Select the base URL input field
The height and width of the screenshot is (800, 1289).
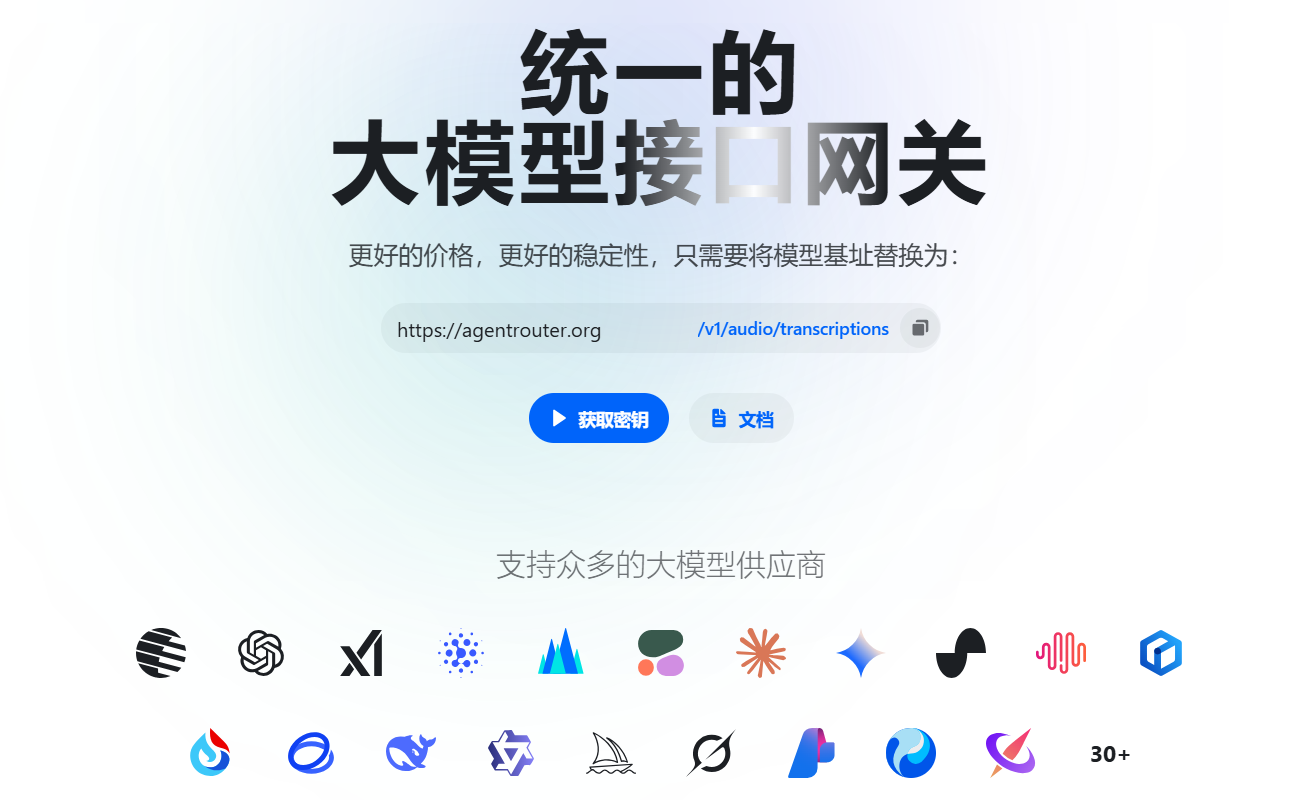point(540,329)
